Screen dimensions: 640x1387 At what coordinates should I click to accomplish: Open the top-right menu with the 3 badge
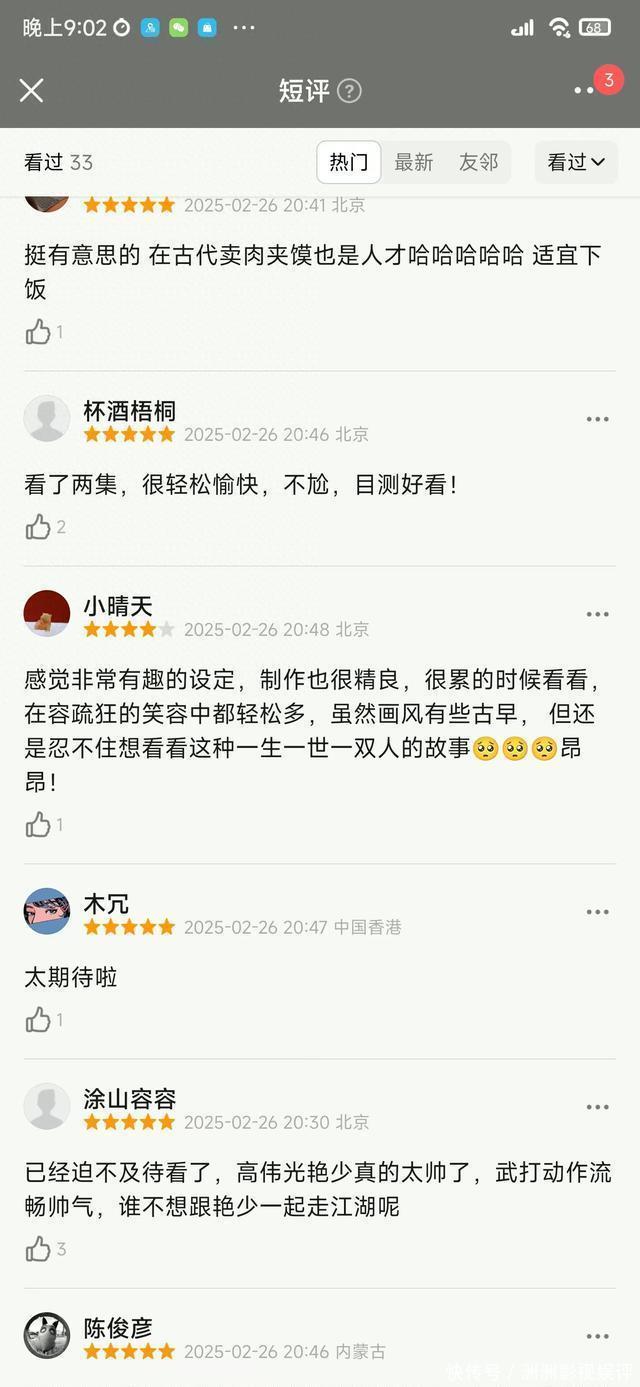(x=587, y=90)
